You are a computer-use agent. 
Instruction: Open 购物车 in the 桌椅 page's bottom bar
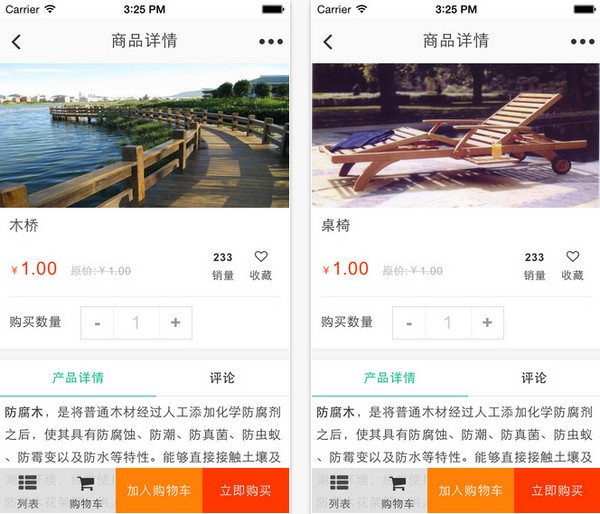[399, 491]
